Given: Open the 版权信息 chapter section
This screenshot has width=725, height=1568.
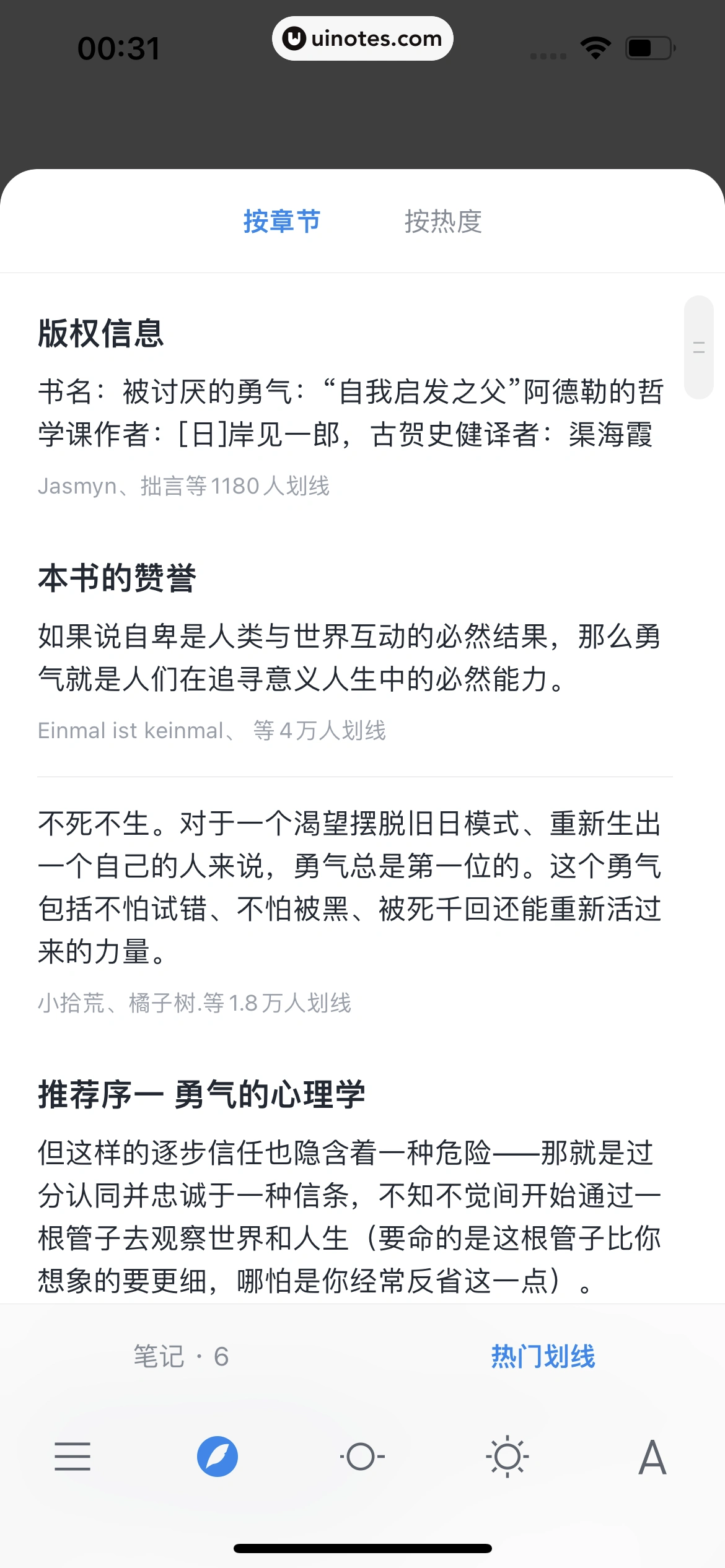Looking at the screenshot, I should (101, 336).
